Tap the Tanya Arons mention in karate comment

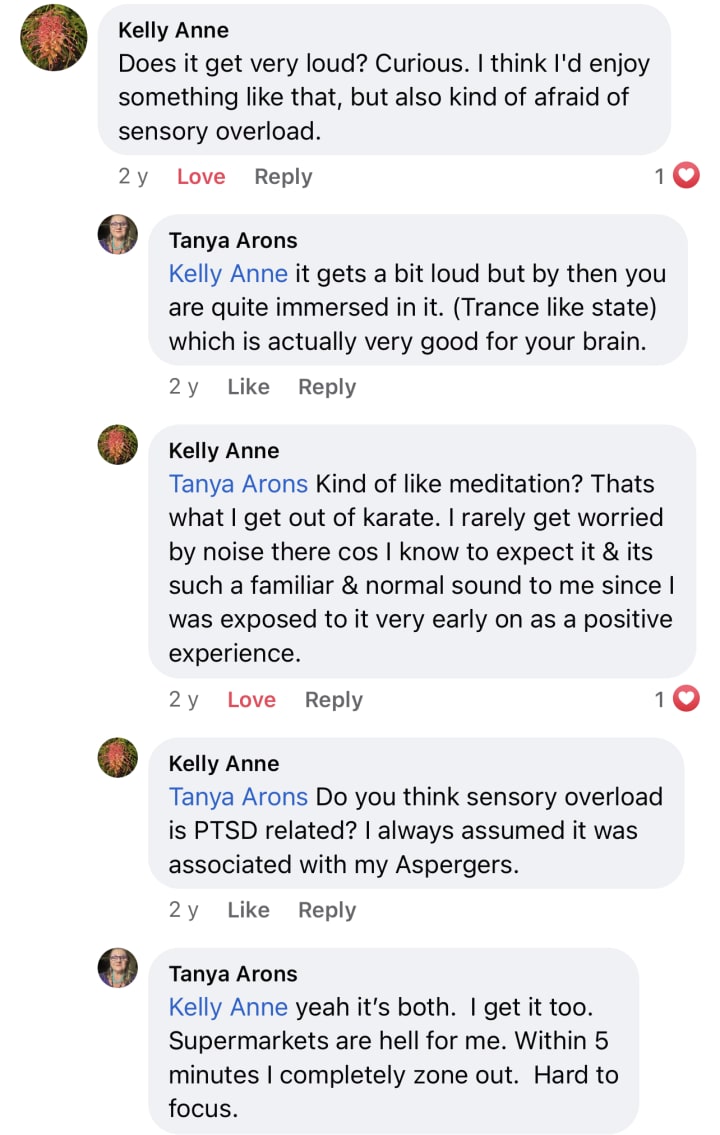pyautogui.click(x=238, y=484)
